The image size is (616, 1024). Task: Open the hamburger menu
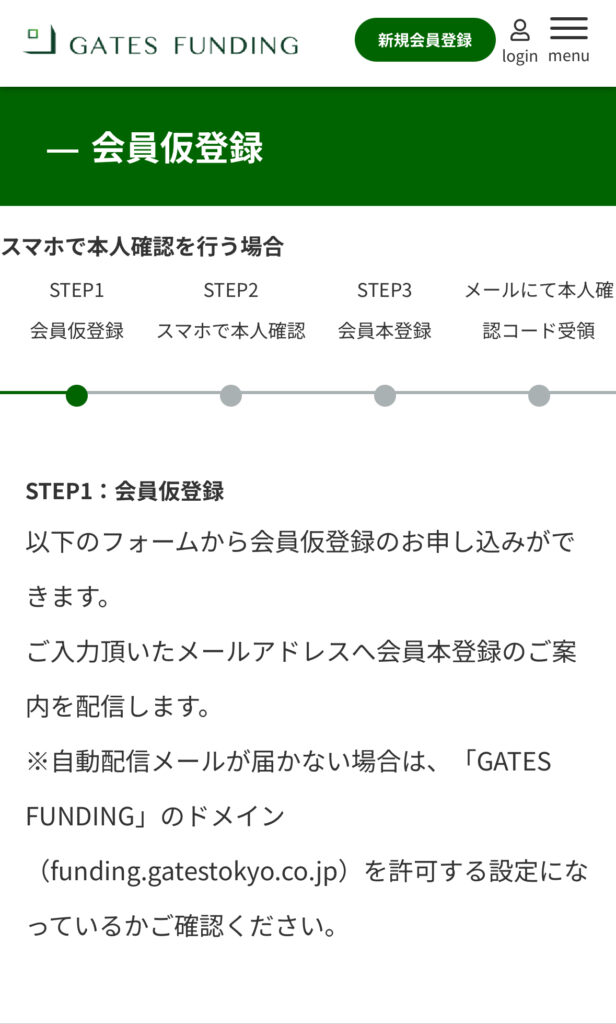click(x=569, y=40)
